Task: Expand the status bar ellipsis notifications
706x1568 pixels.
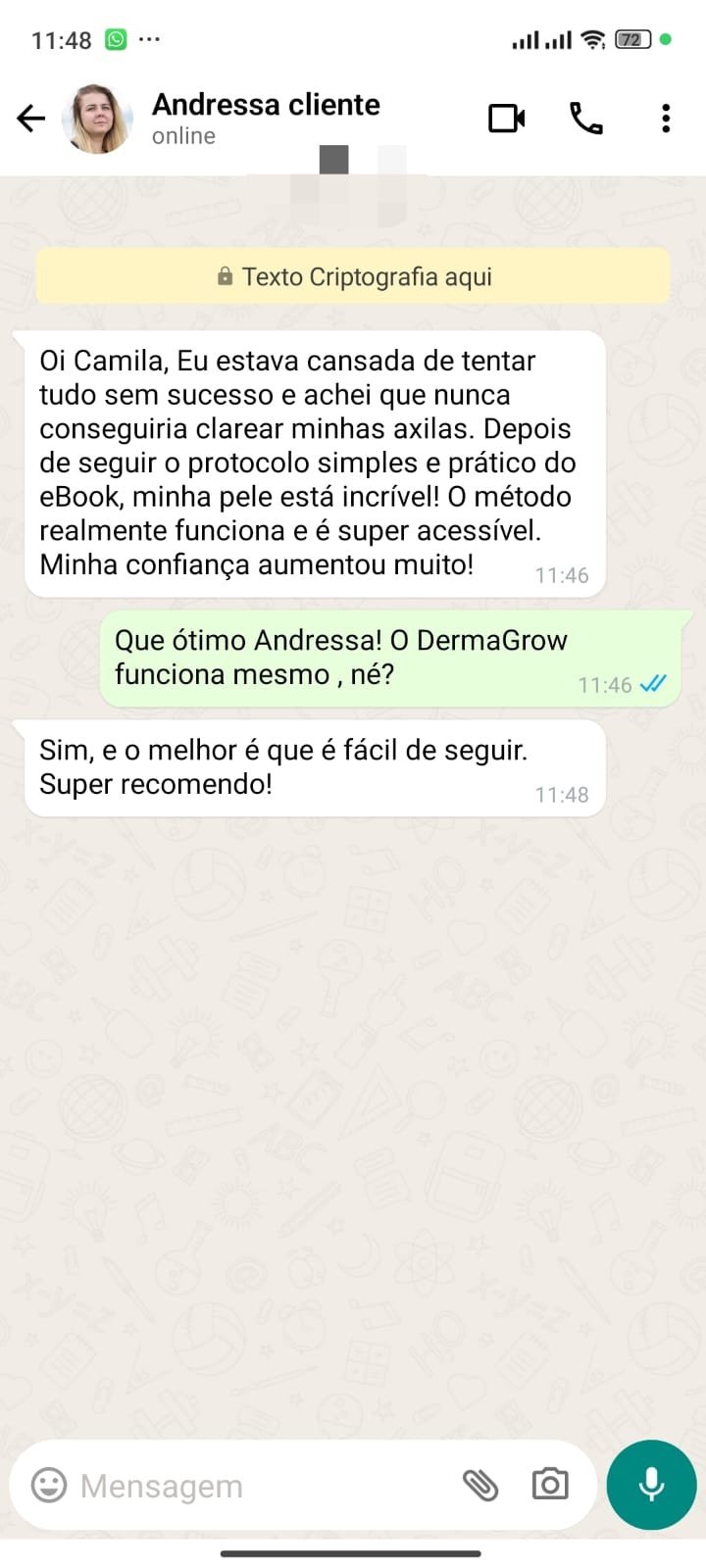Action: click(x=150, y=39)
